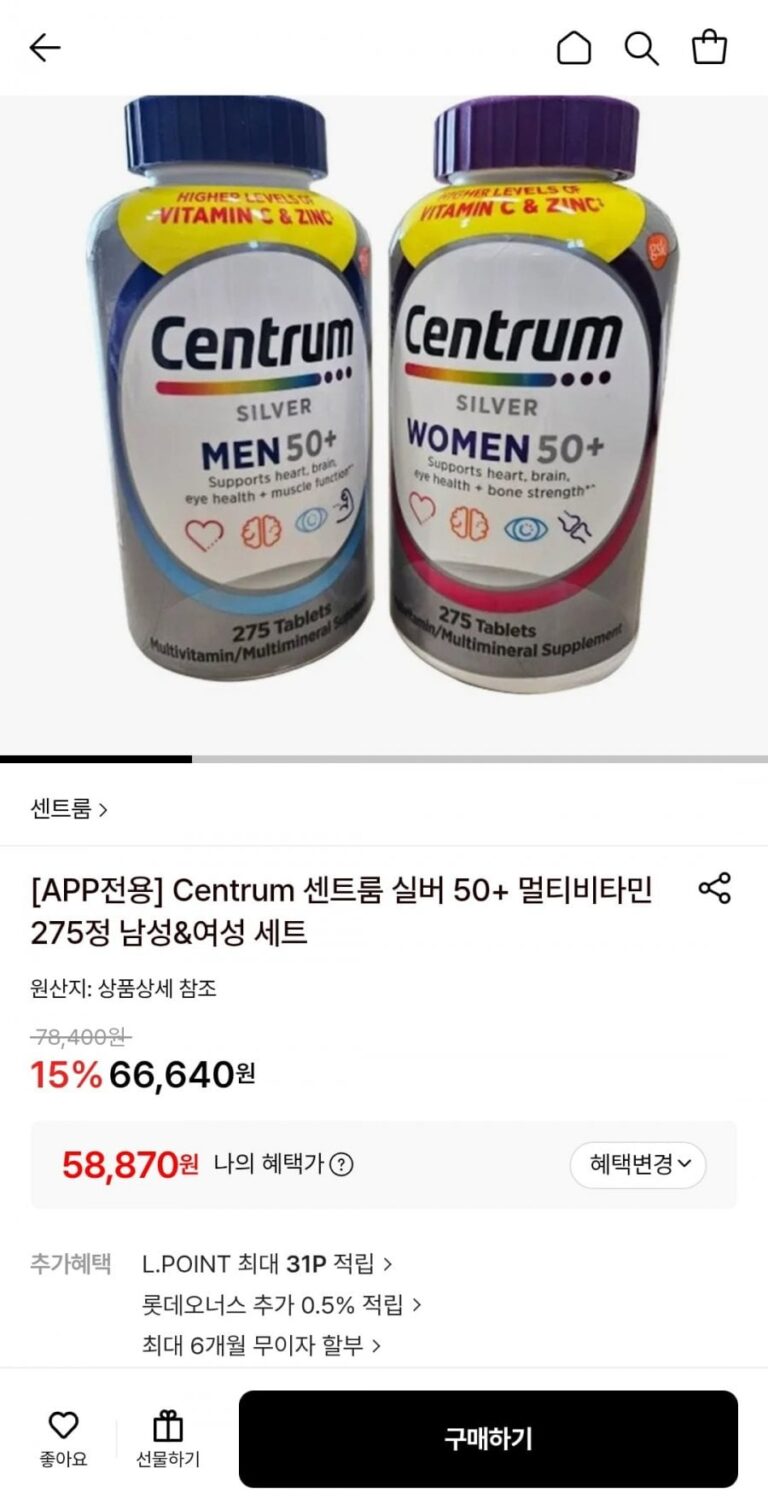Open 최대 6개월 무이자 할부 details

[261, 1346]
